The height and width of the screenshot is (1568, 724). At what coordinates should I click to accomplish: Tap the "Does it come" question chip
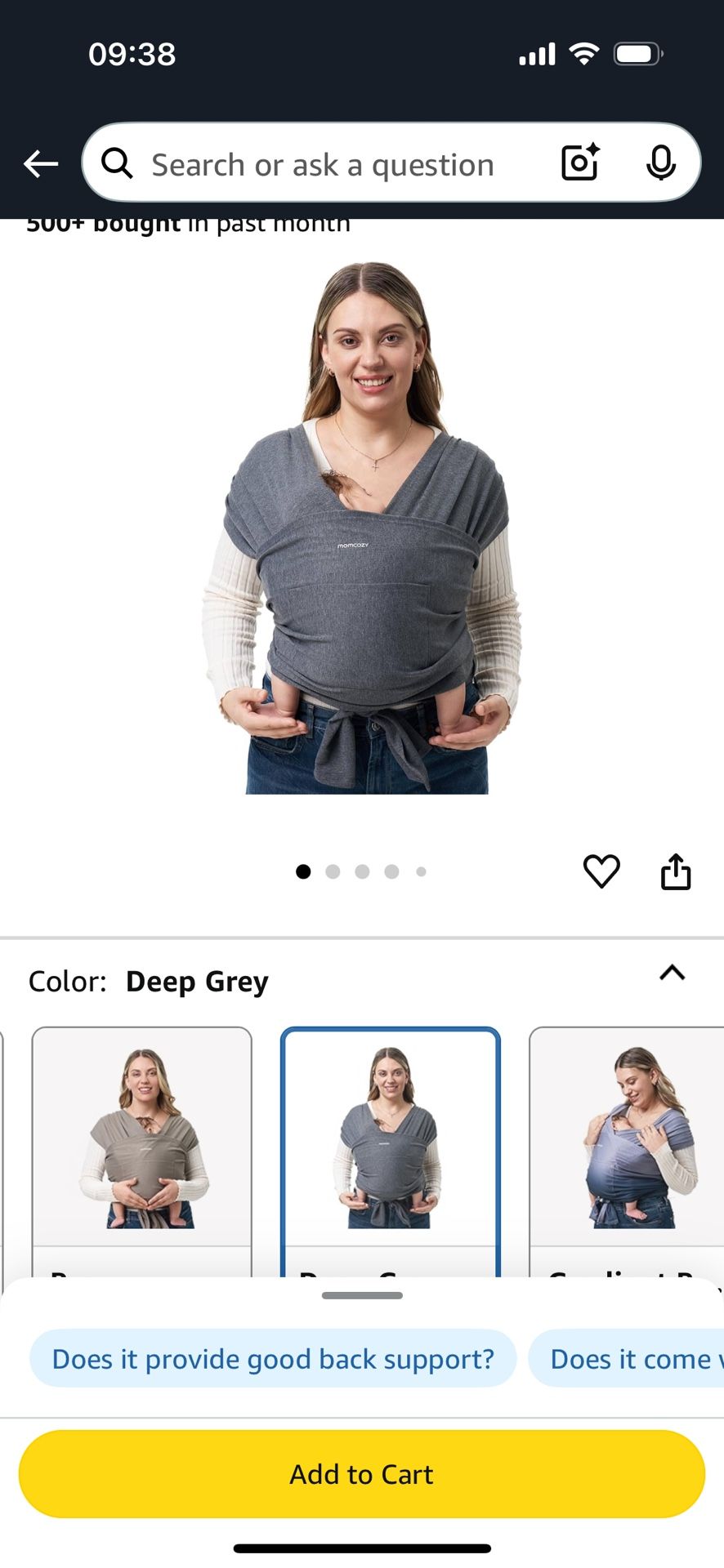tap(627, 1359)
